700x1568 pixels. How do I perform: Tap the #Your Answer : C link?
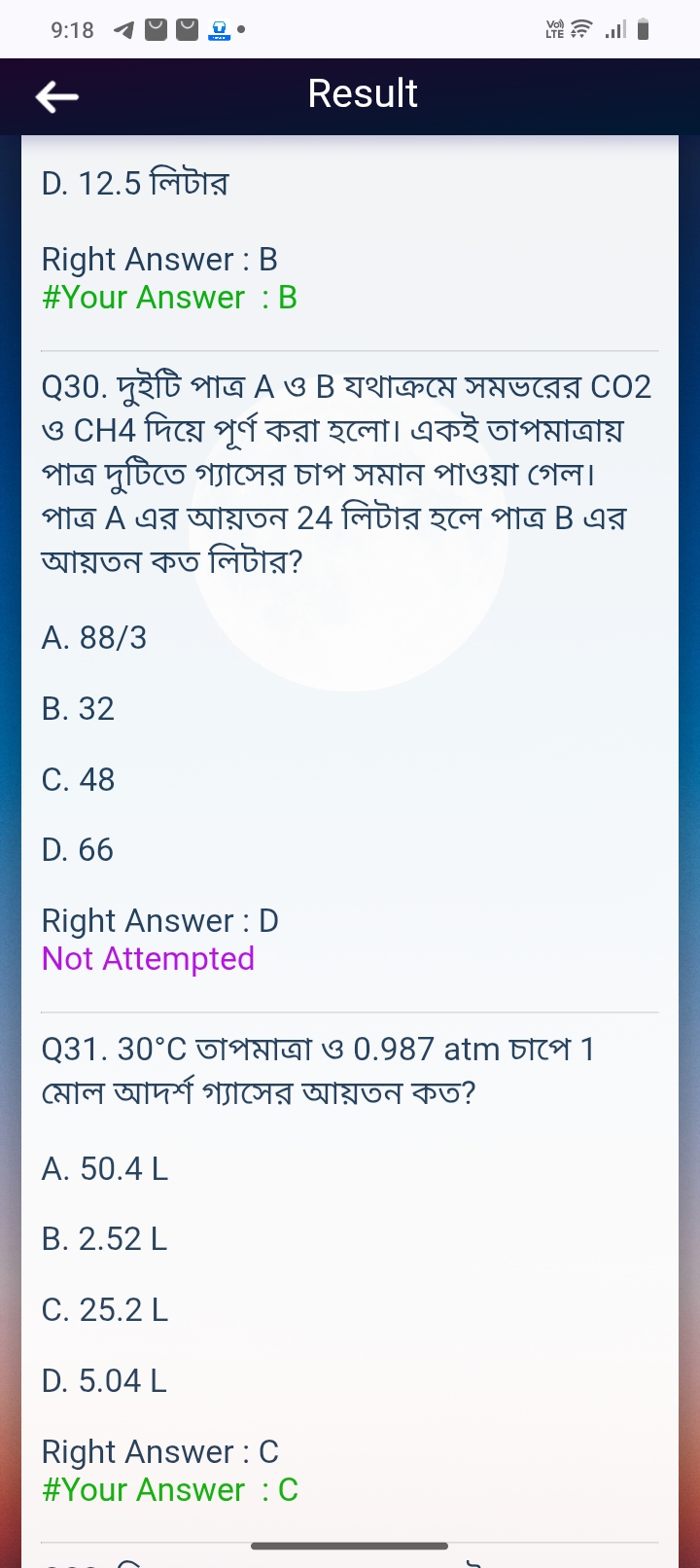pyautogui.click(x=169, y=1489)
